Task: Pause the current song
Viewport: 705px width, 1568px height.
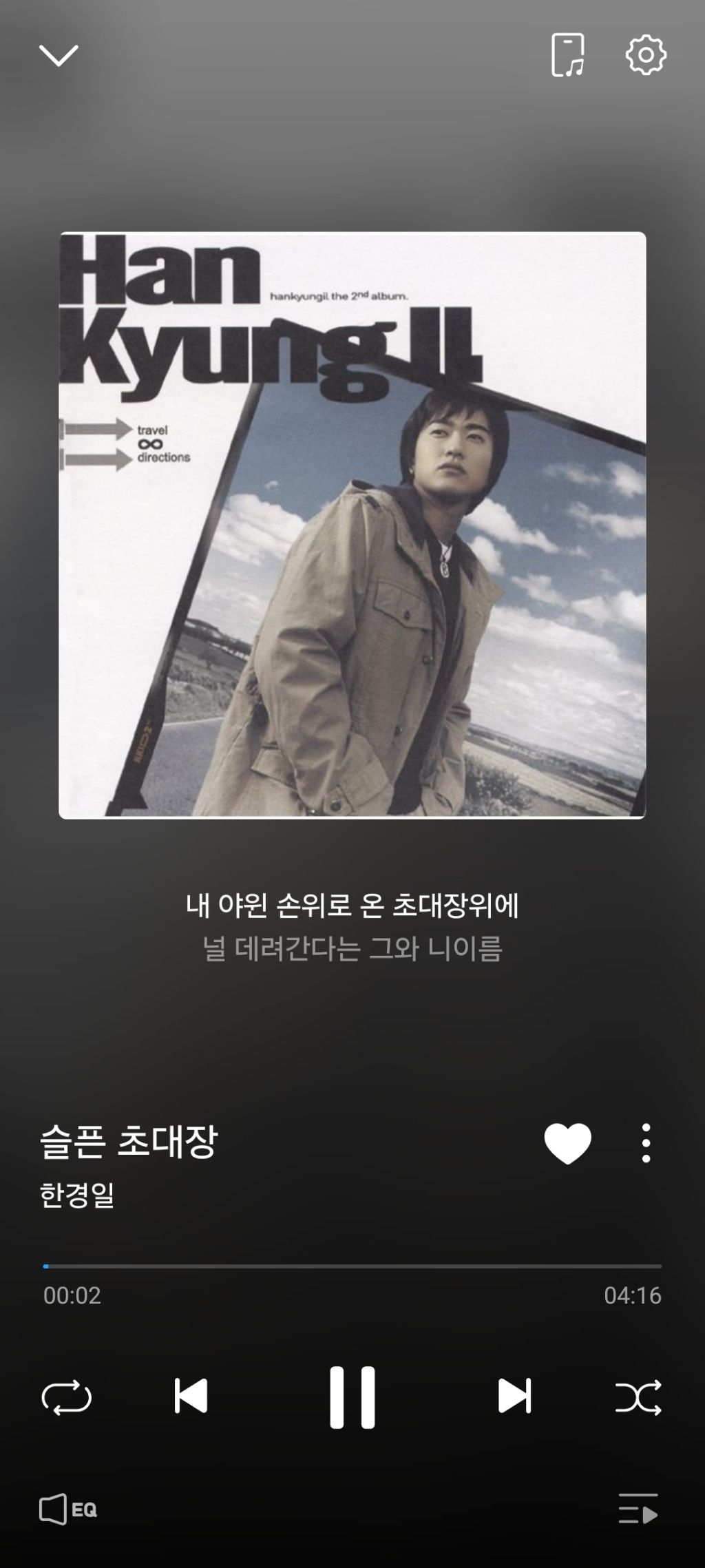Action: coord(352,1397)
